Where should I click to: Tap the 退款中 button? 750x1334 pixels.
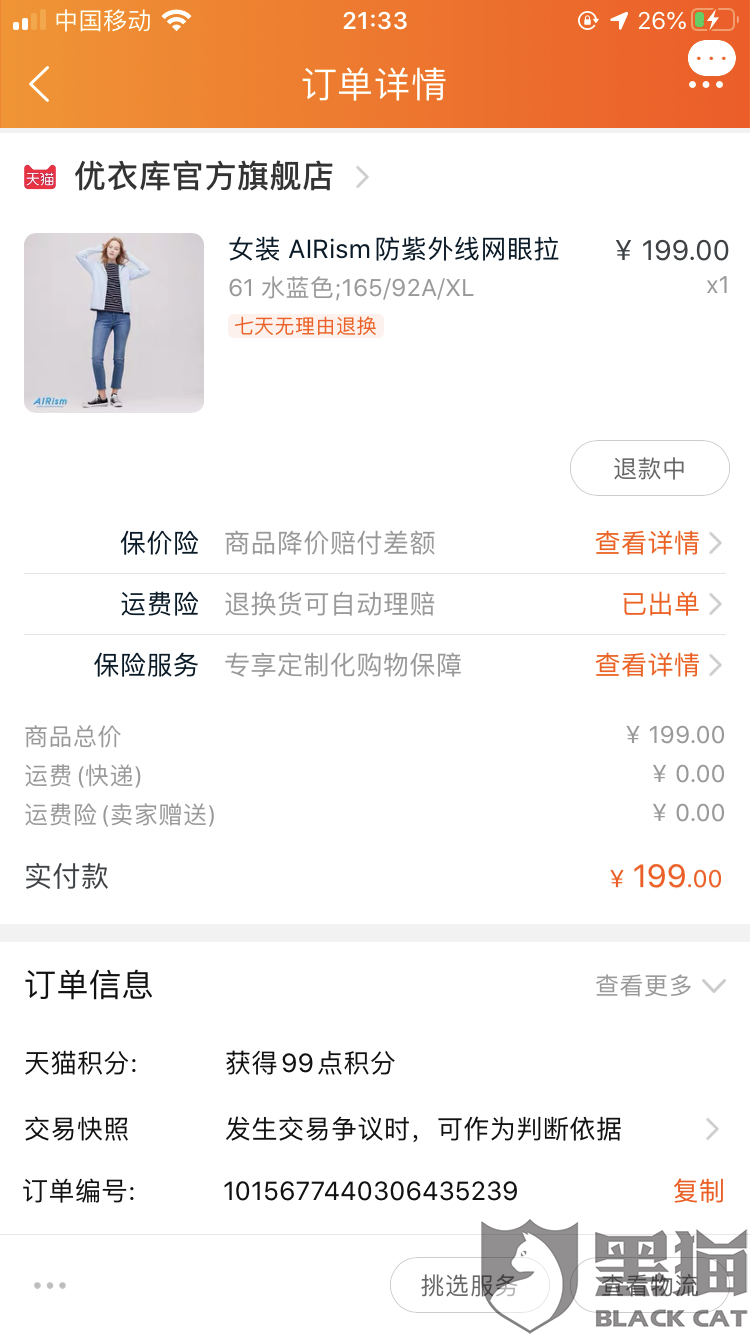649,468
